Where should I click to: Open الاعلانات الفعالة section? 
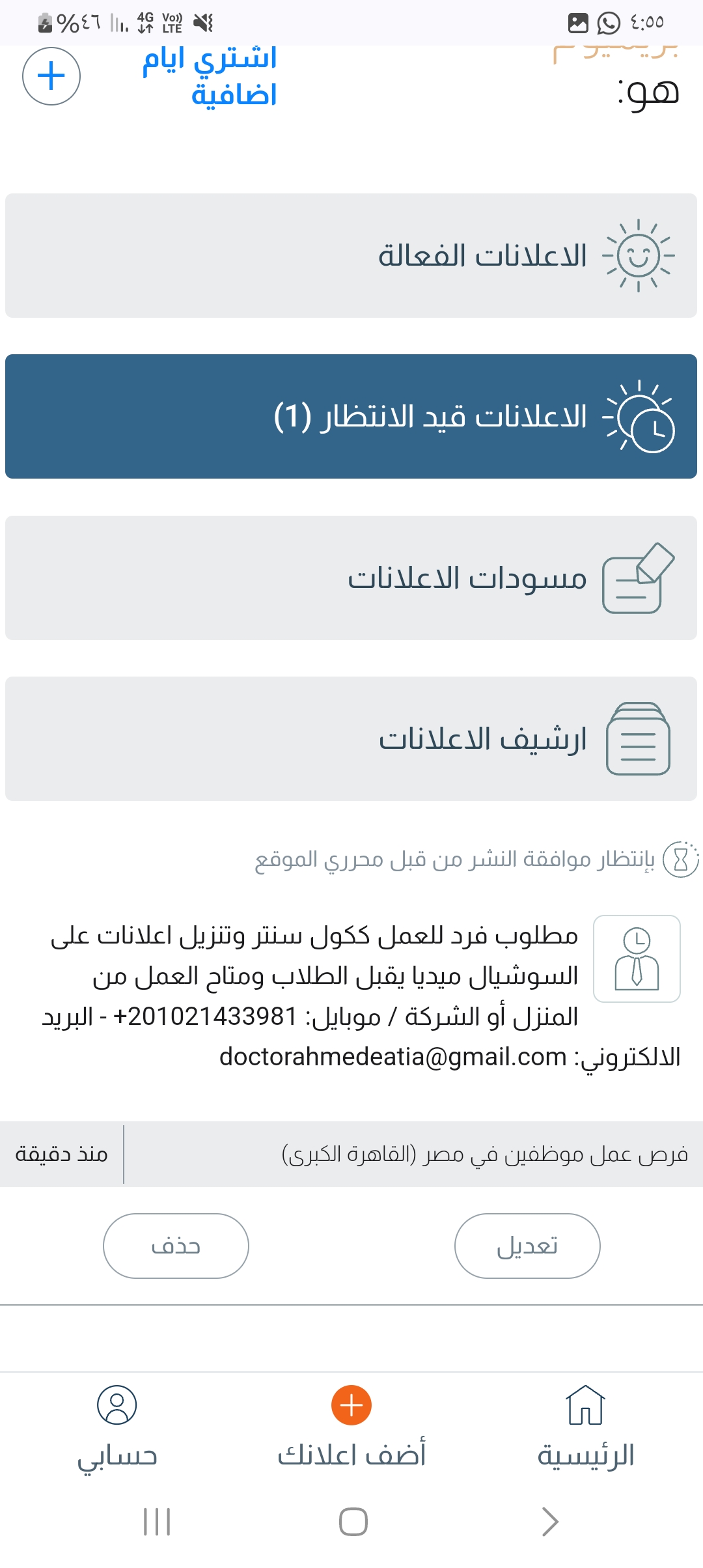[x=351, y=255]
